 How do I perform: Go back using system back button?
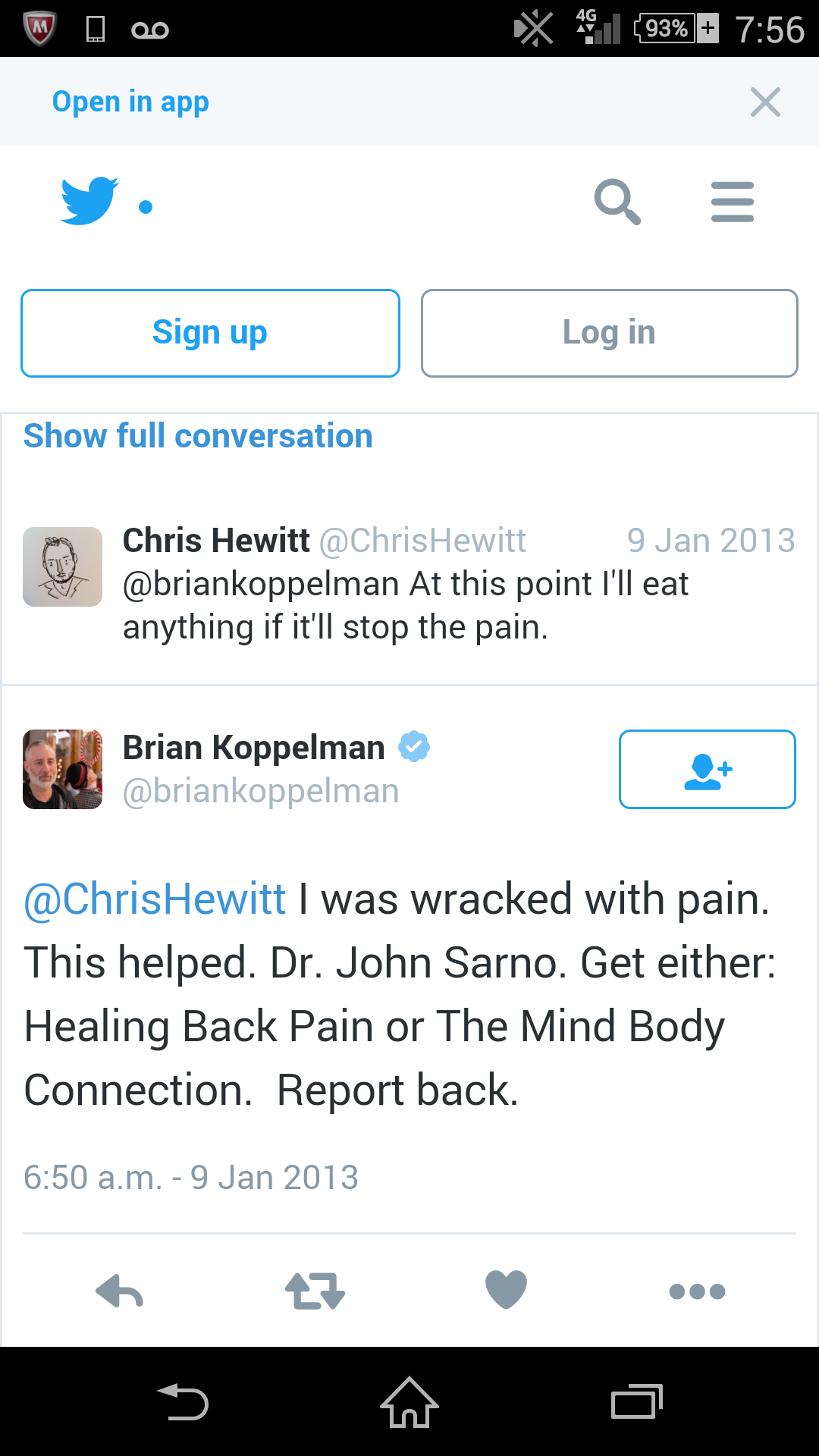pos(182,1401)
